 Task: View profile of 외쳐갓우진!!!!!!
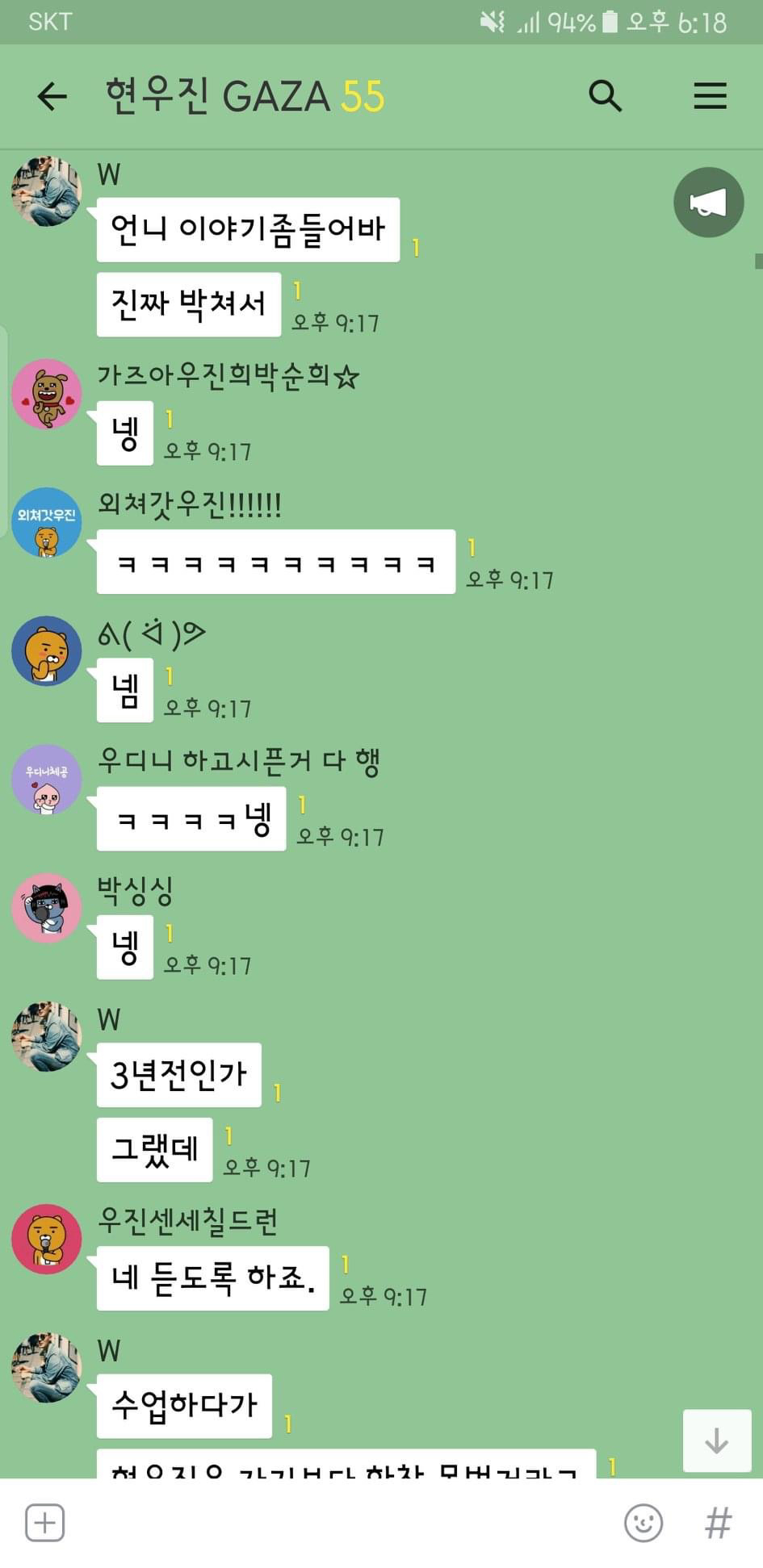47,522
